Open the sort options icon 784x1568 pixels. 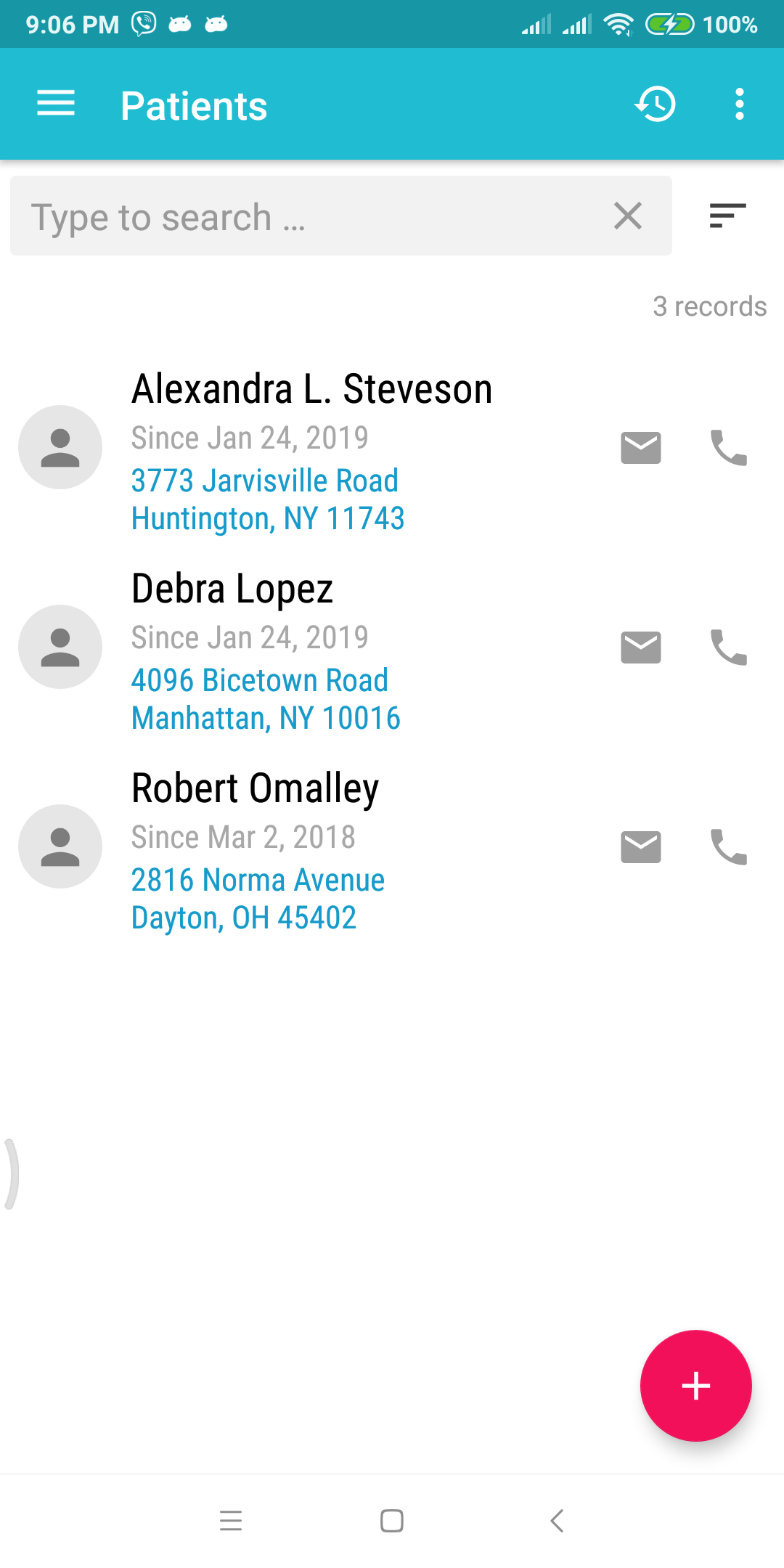727,216
